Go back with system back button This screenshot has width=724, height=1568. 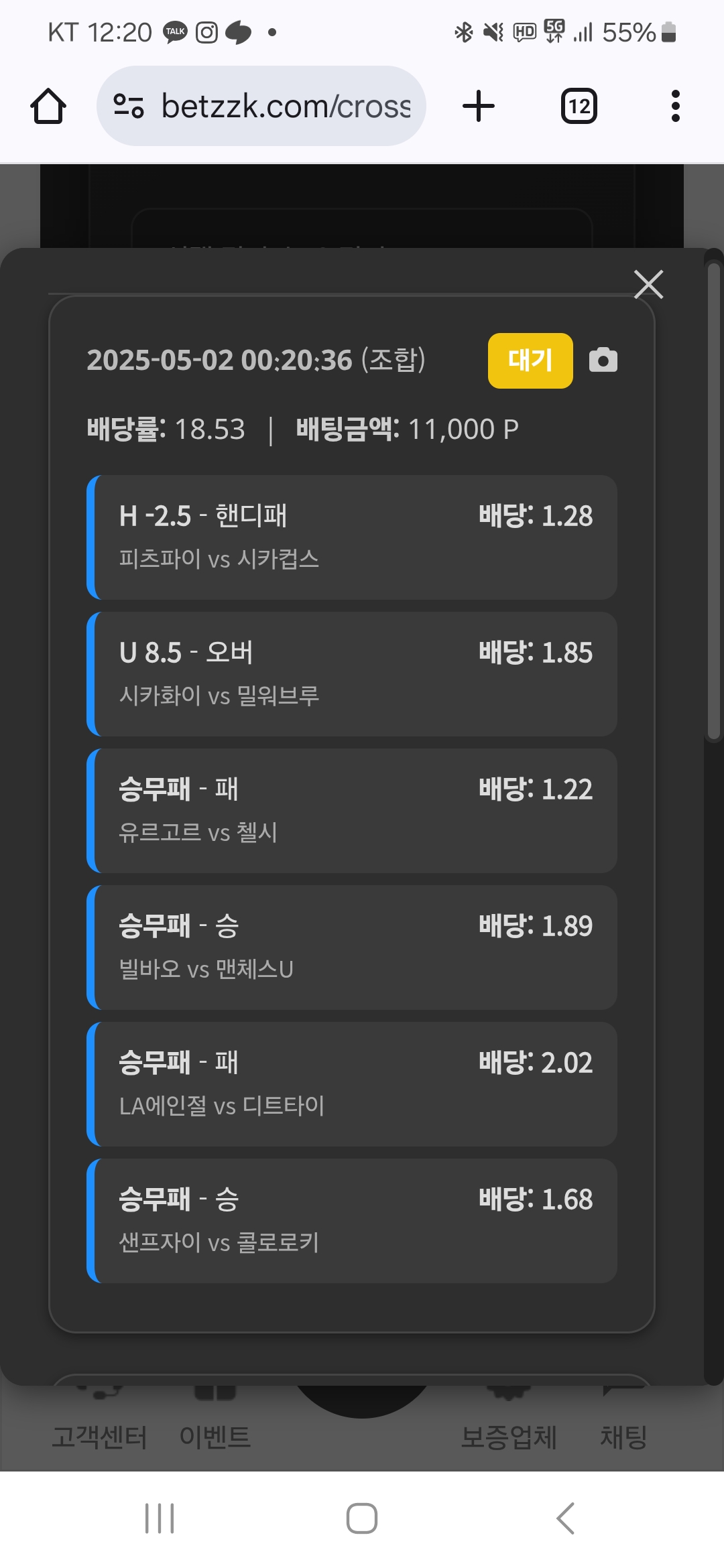click(566, 1518)
